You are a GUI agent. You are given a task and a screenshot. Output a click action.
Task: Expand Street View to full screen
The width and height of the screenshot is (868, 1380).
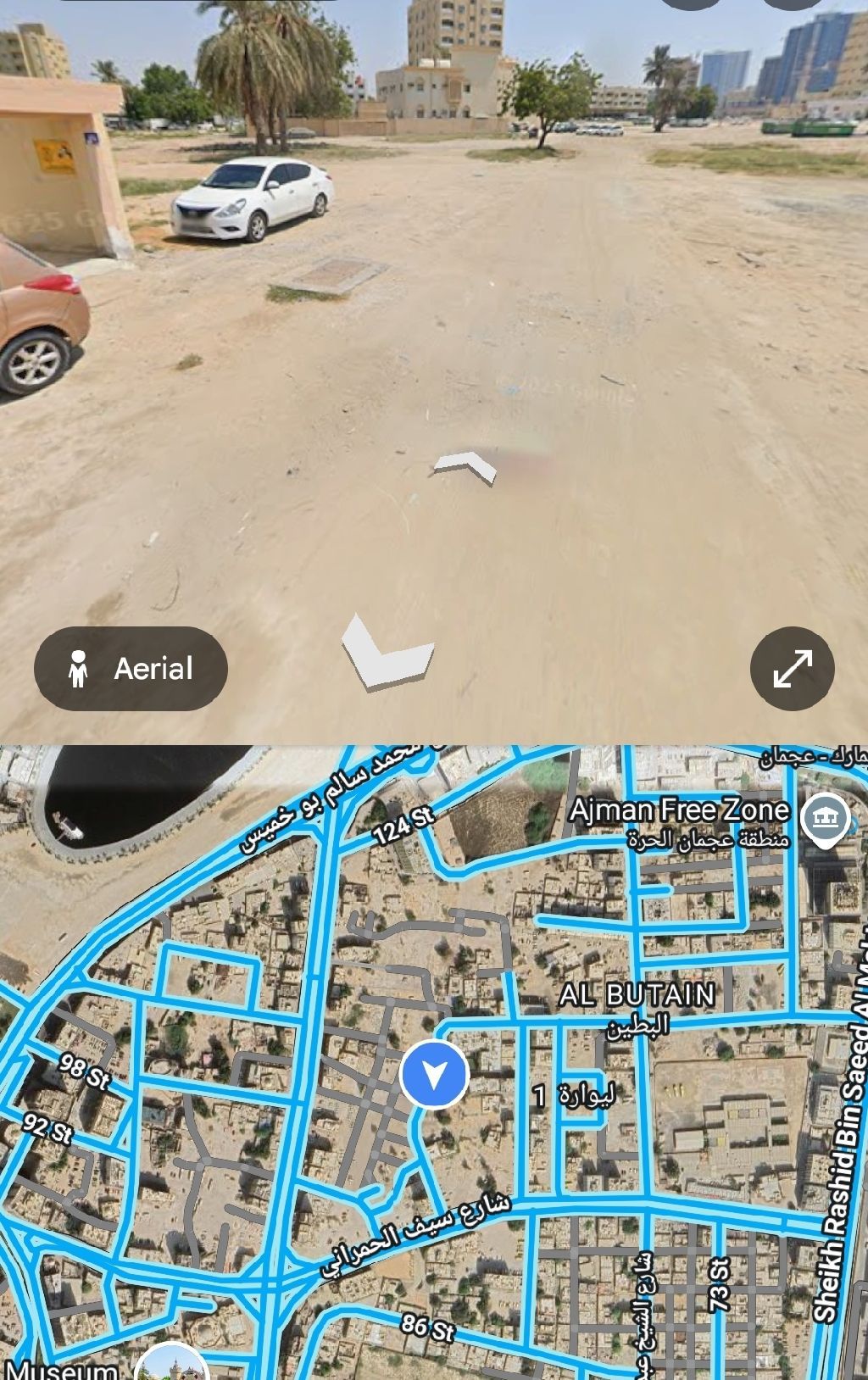(x=792, y=669)
